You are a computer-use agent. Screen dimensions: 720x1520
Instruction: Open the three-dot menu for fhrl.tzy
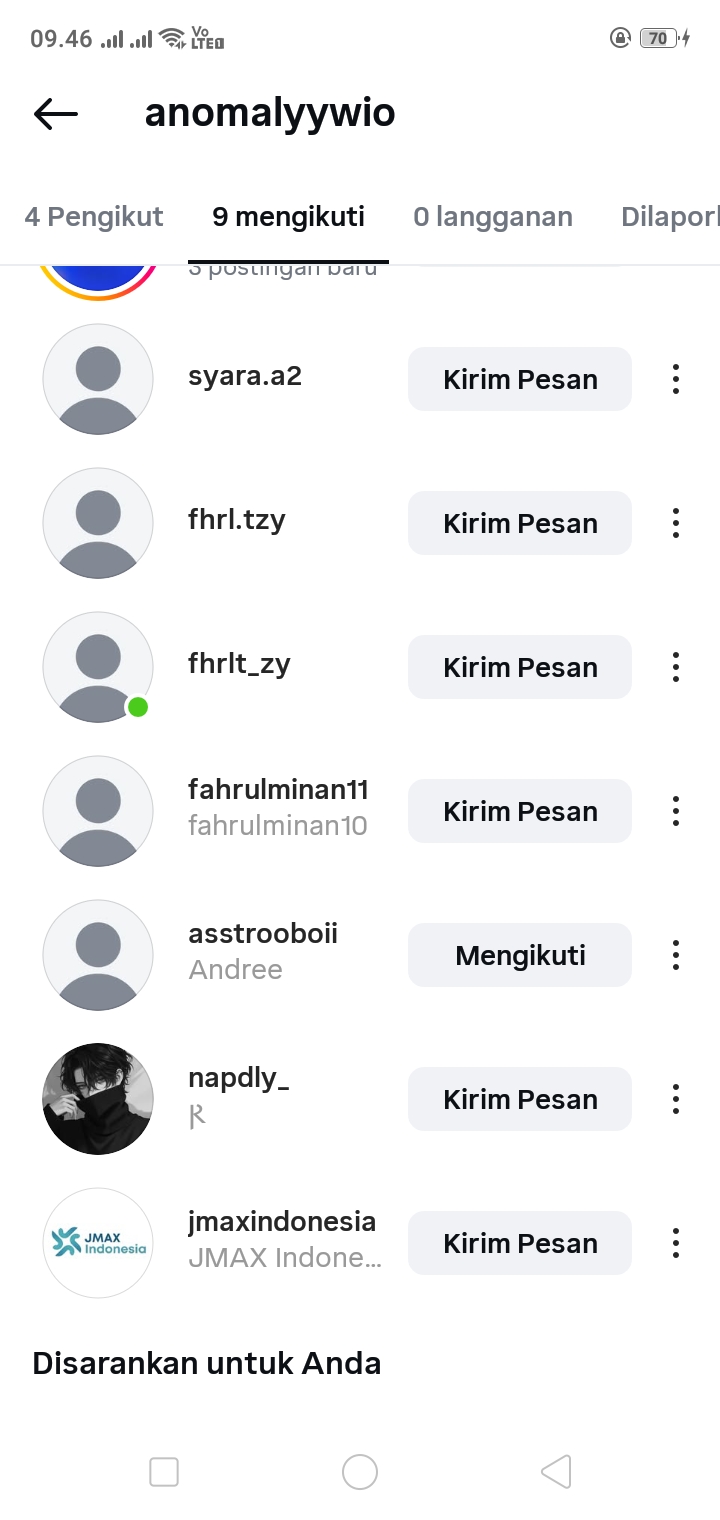(x=676, y=523)
